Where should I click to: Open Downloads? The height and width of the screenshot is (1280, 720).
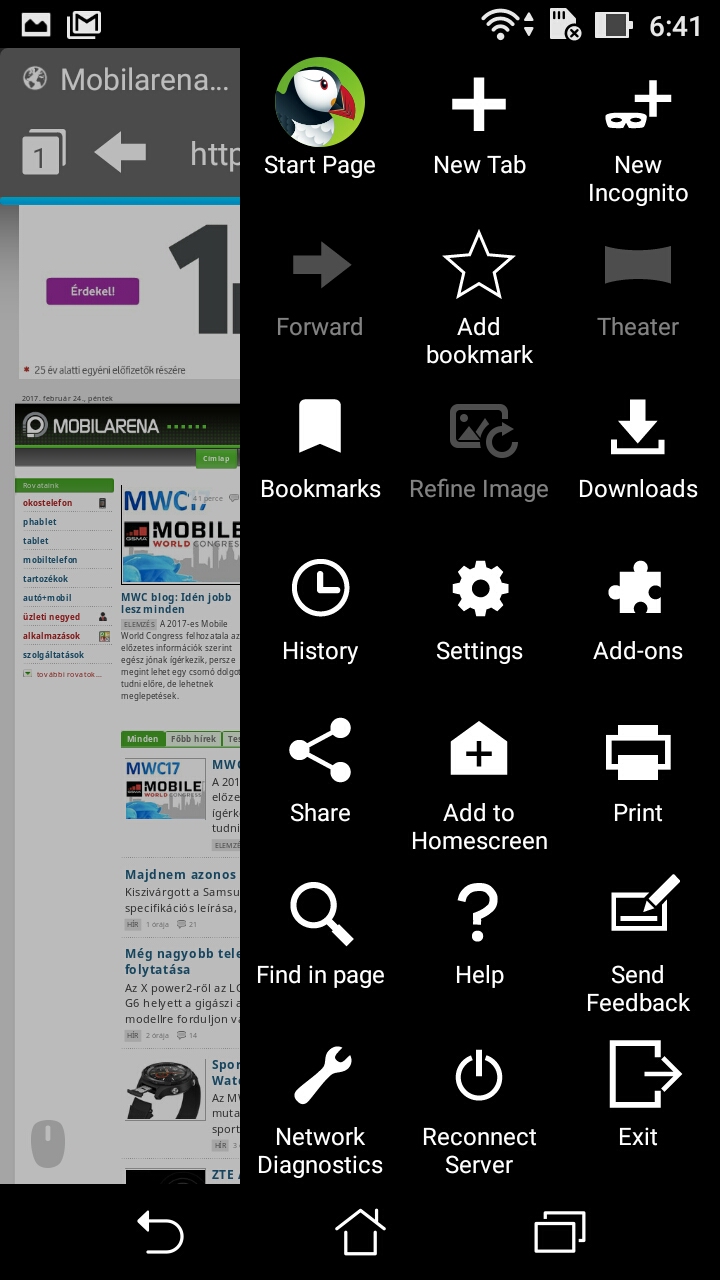click(x=638, y=450)
